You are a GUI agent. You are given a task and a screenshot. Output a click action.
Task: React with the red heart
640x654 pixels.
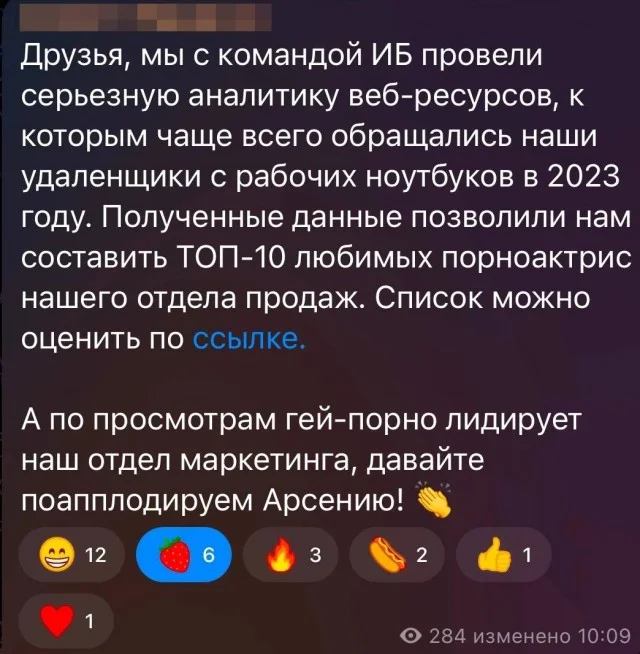point(69,621)
